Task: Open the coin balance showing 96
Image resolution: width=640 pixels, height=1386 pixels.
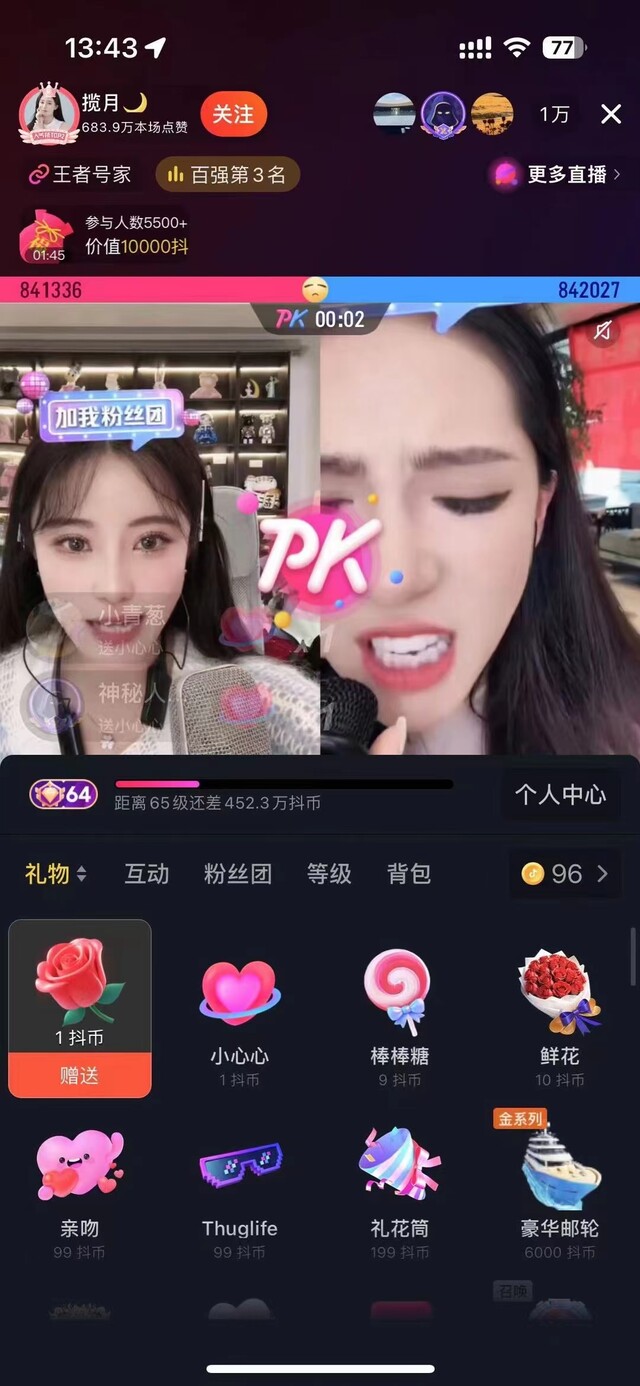Action: pos(565,873)
